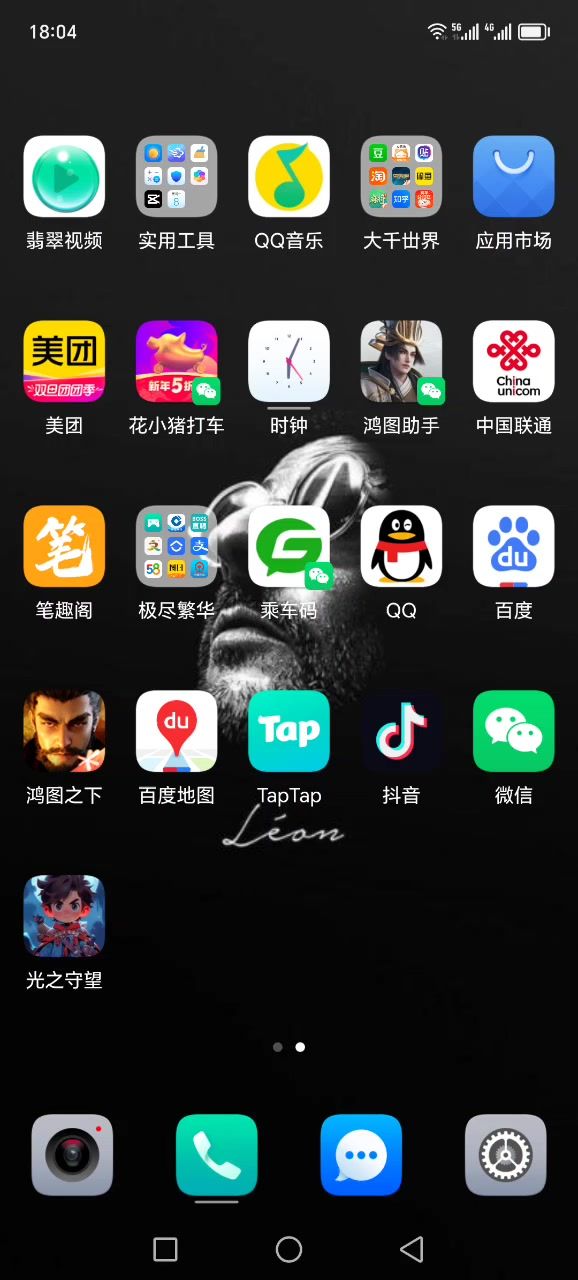Open 花小猪打车 mini app
Screen dimensions: 578x1280
(x=176, y=362)
